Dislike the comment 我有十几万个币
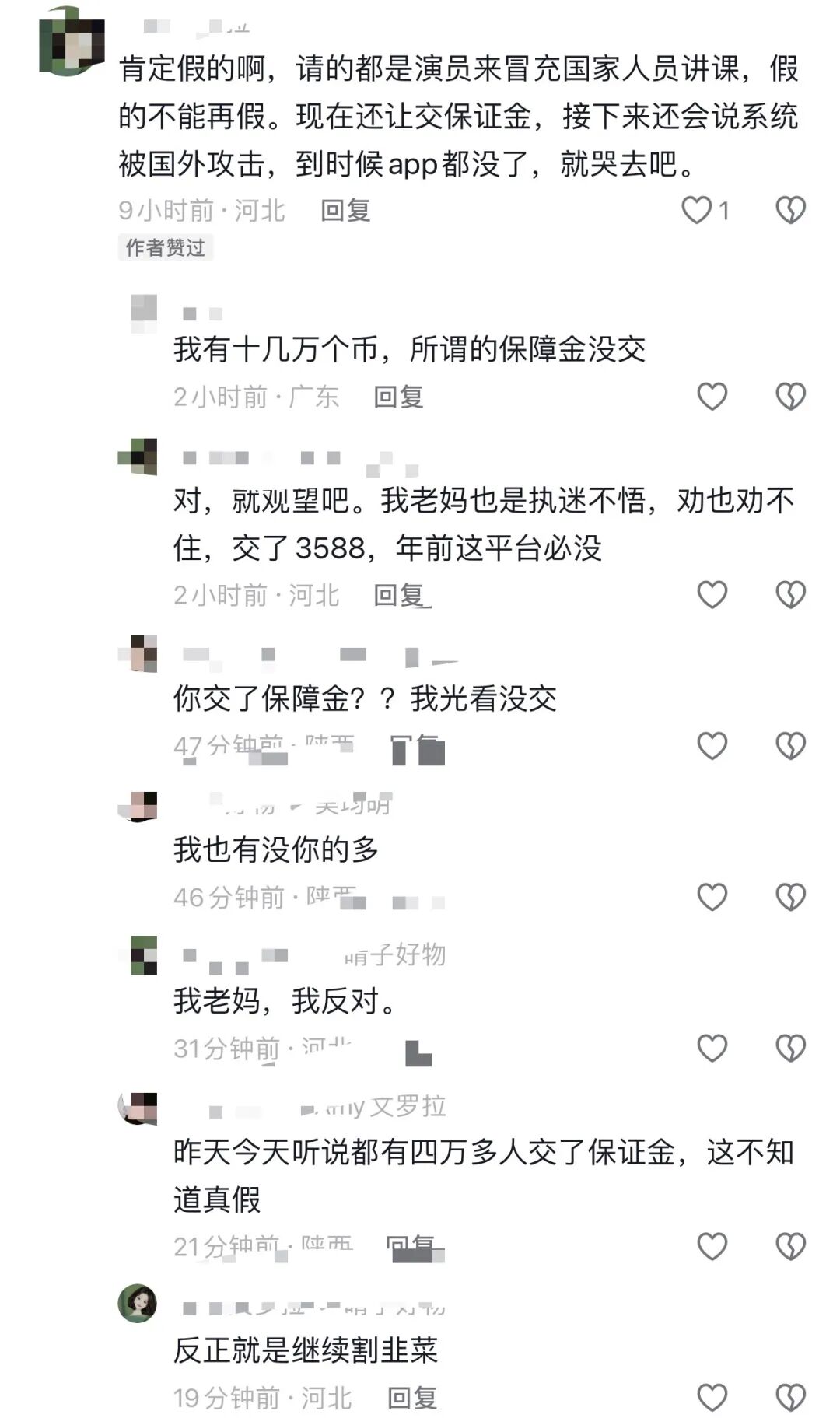 (790, 397)
